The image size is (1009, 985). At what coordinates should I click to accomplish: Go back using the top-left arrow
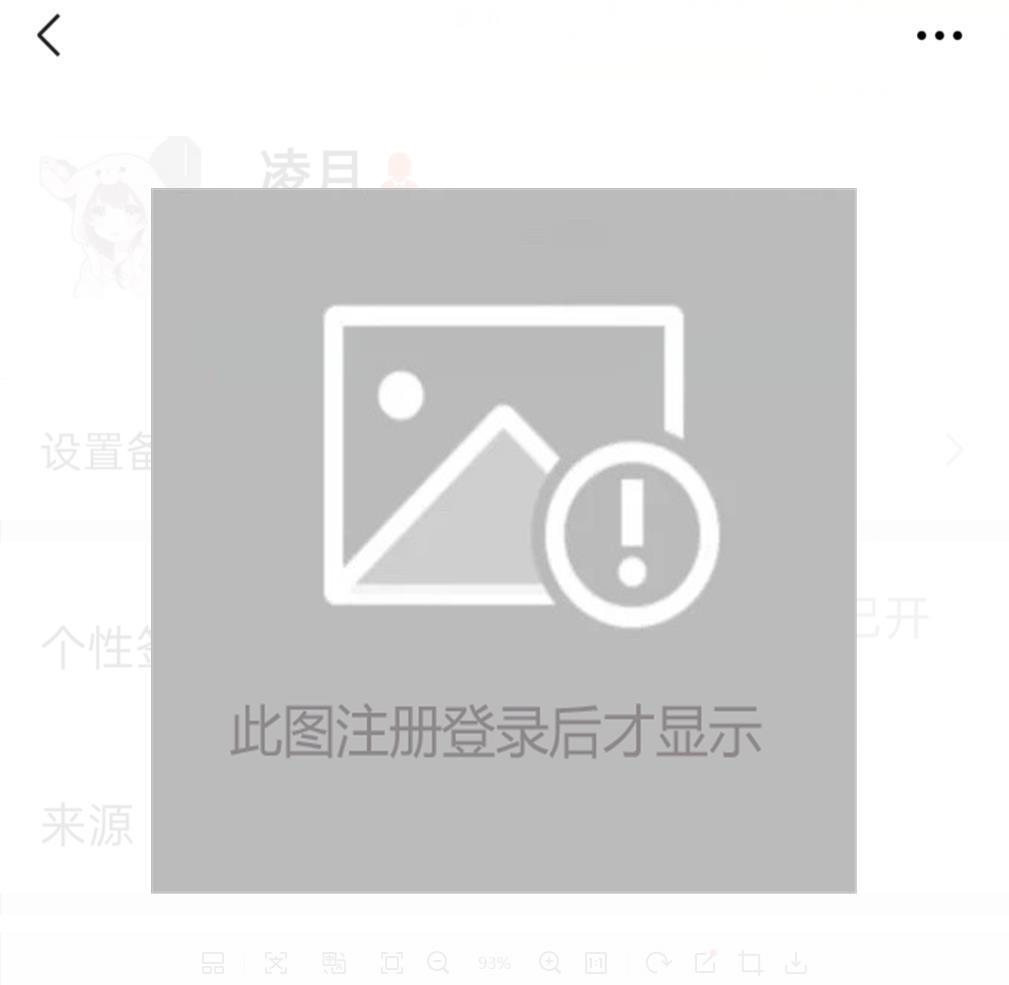pyautogui.click(x=49, y=36)
